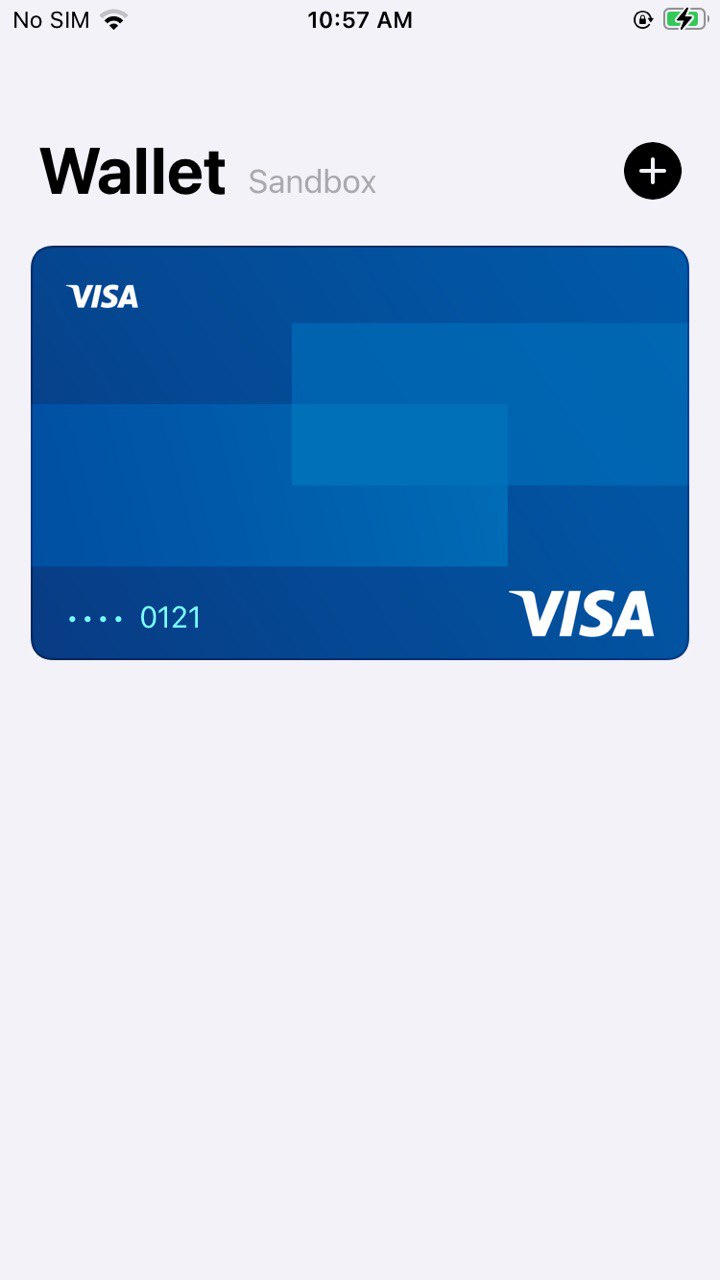Image resolution: width=720 pixels, height=1280 pixels.
Task: Add a new card with the plus button
Action: coord(652,171)
